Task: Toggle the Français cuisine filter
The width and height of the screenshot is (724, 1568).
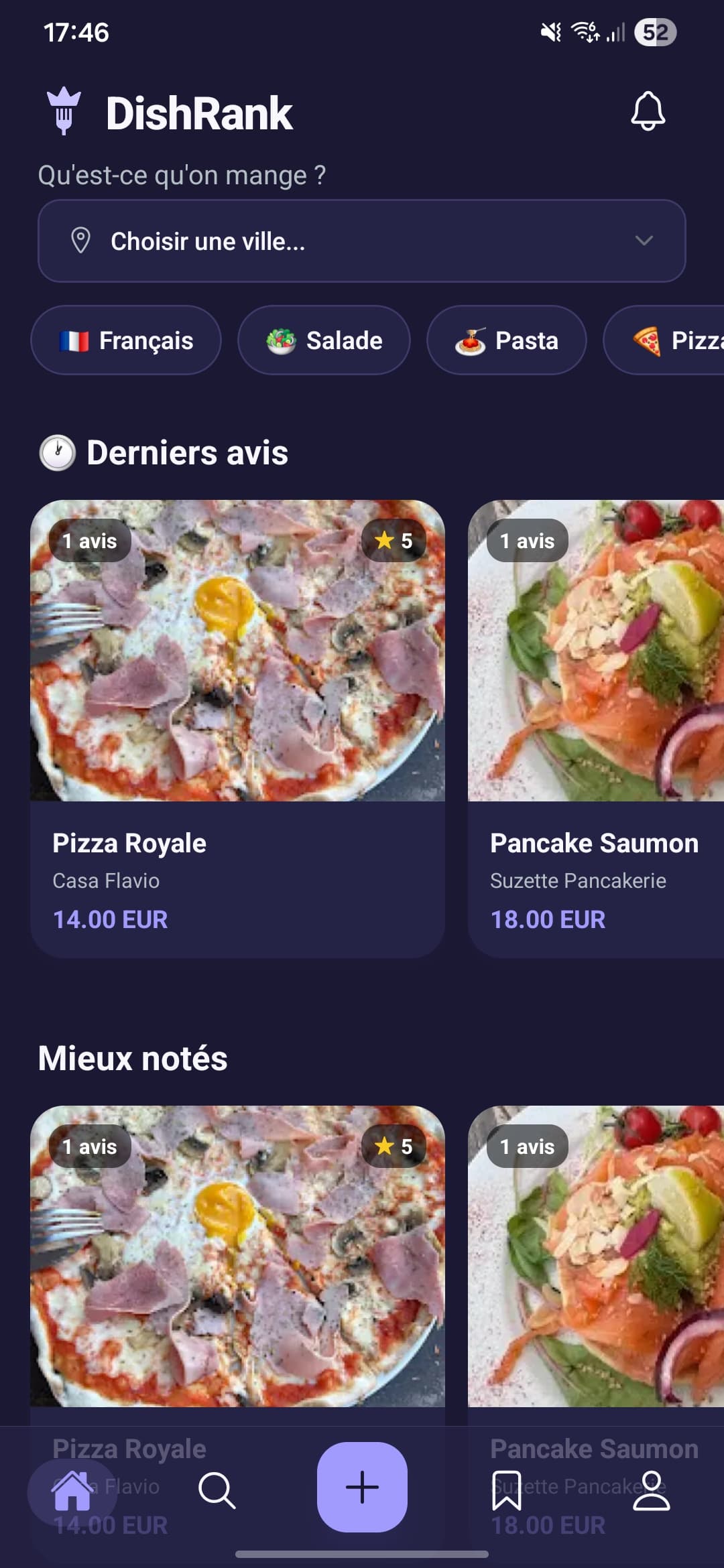Action: 125,340
